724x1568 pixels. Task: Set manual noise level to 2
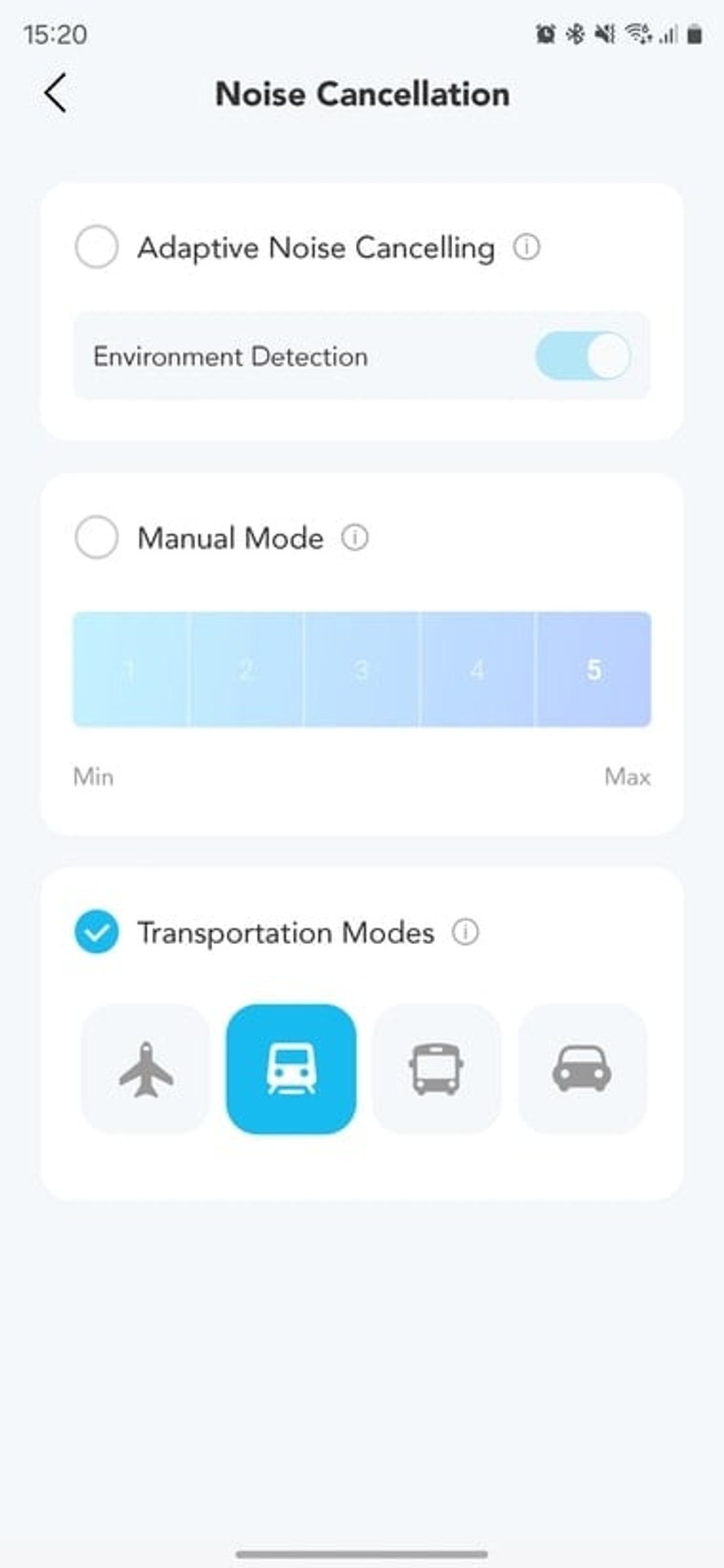[247, 670]
